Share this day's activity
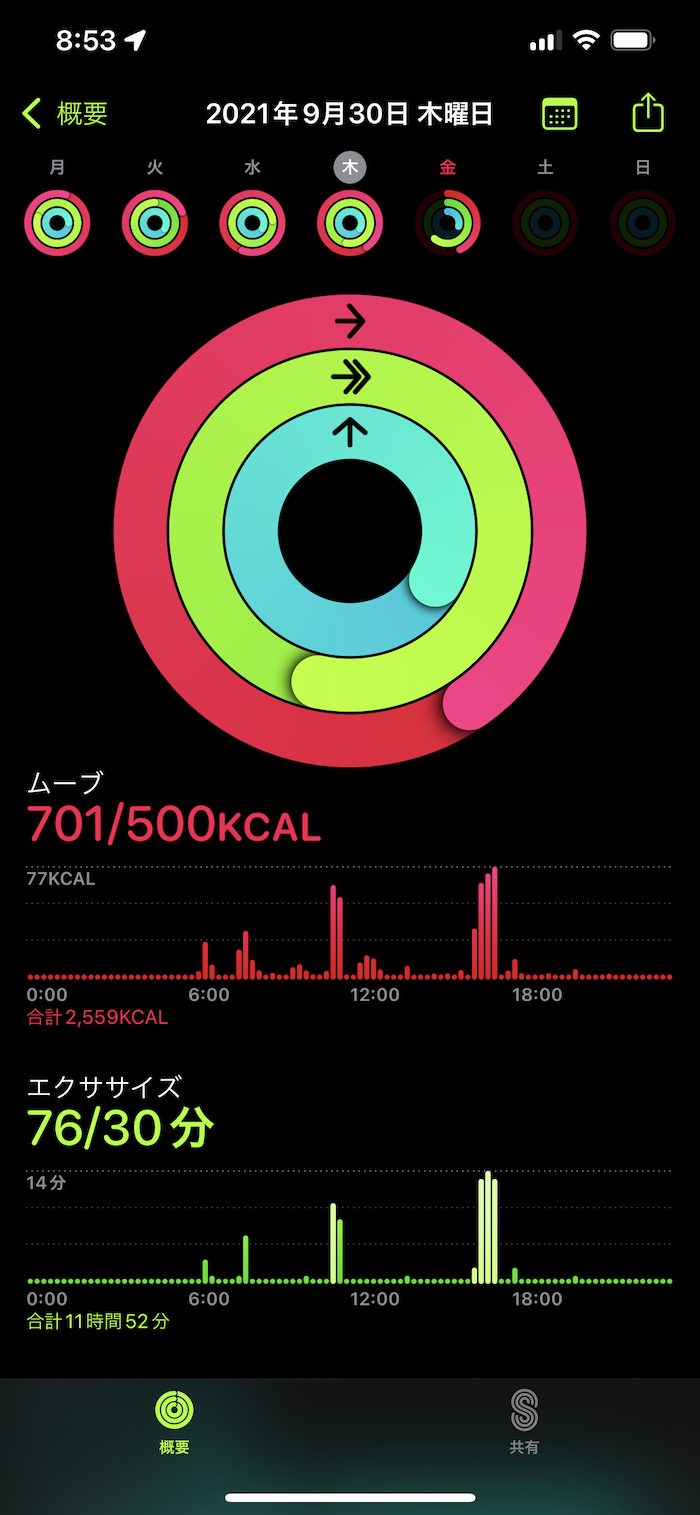 [648, 112]
